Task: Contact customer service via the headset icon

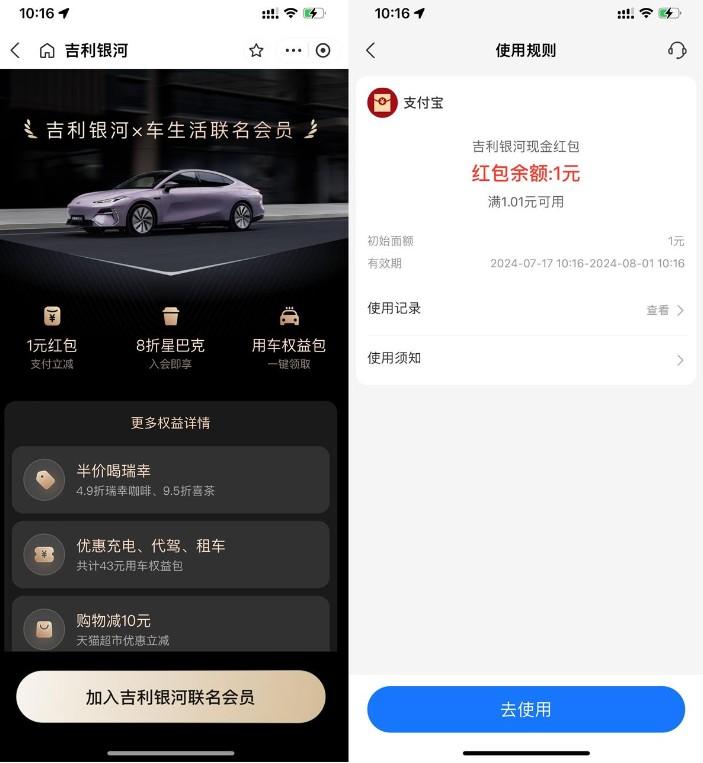Action: (677, 51)
